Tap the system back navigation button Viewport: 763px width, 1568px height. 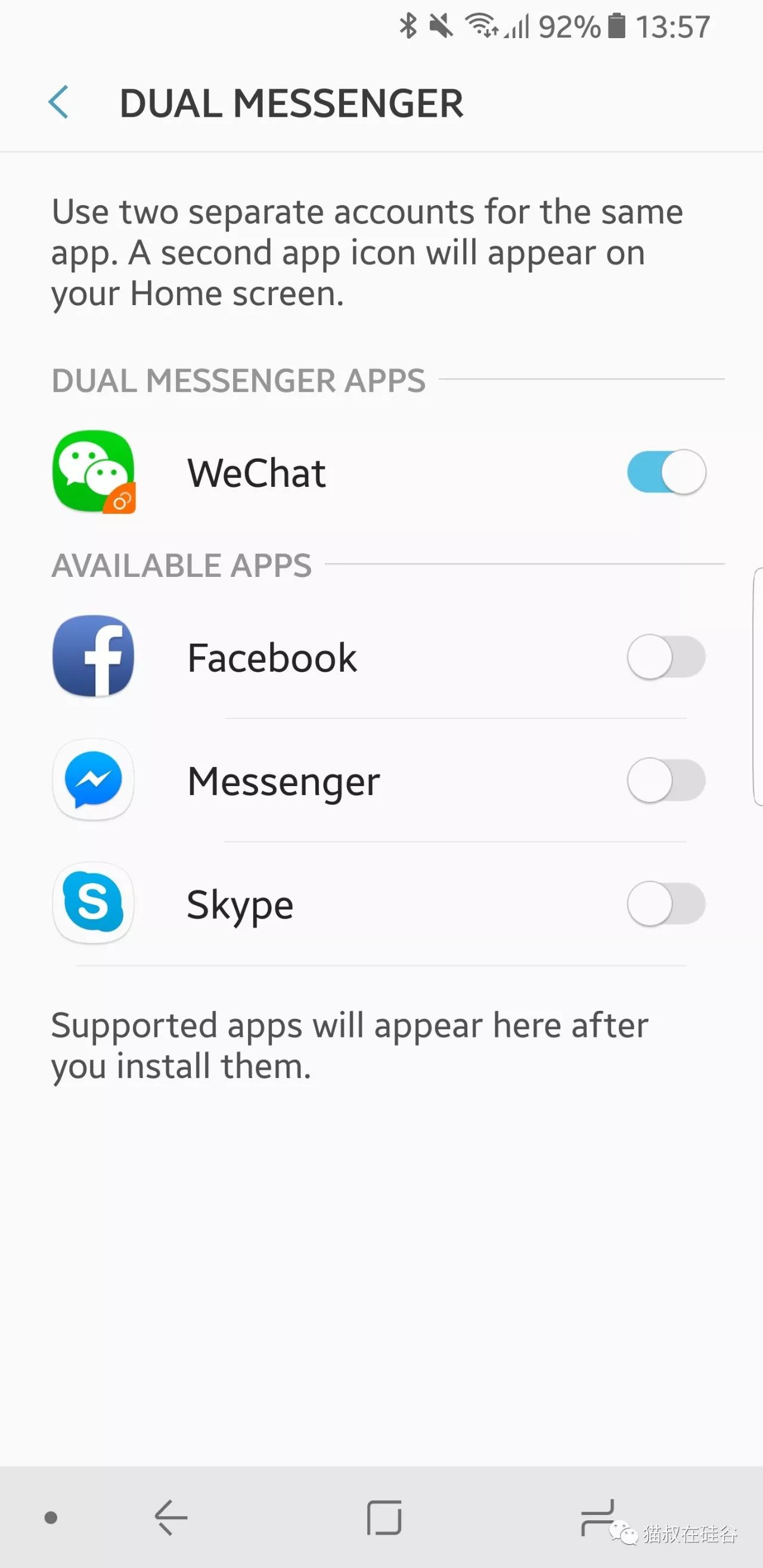170,1517
